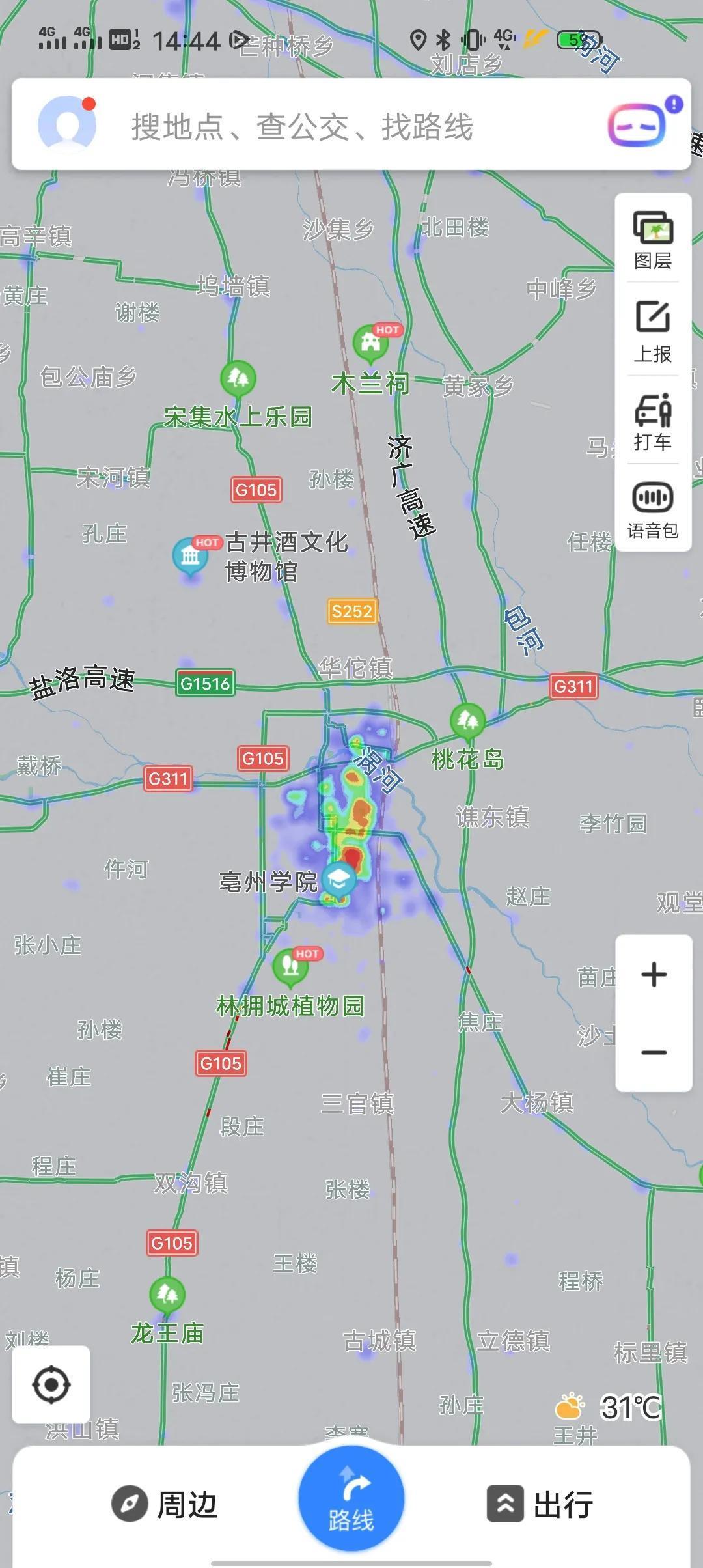
Task: Select the 宋集水上乐园 park marker
Action: 238,378
